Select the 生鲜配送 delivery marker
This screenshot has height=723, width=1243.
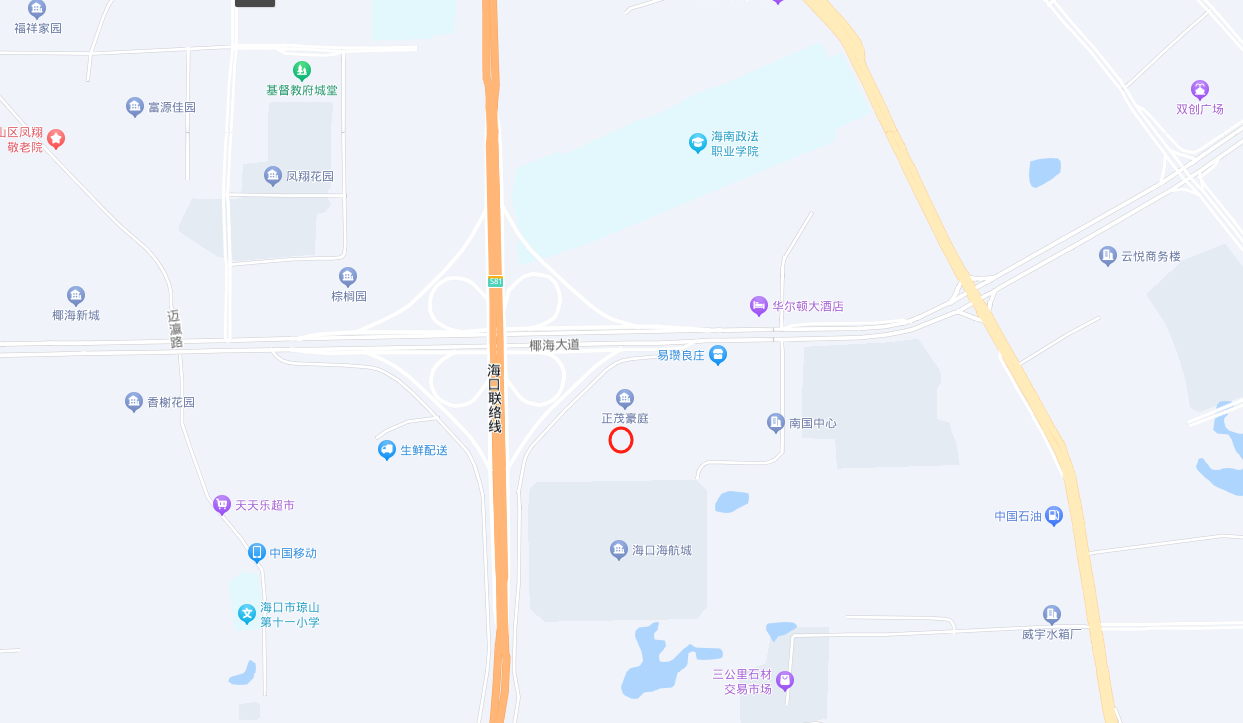tap(387, 450)
